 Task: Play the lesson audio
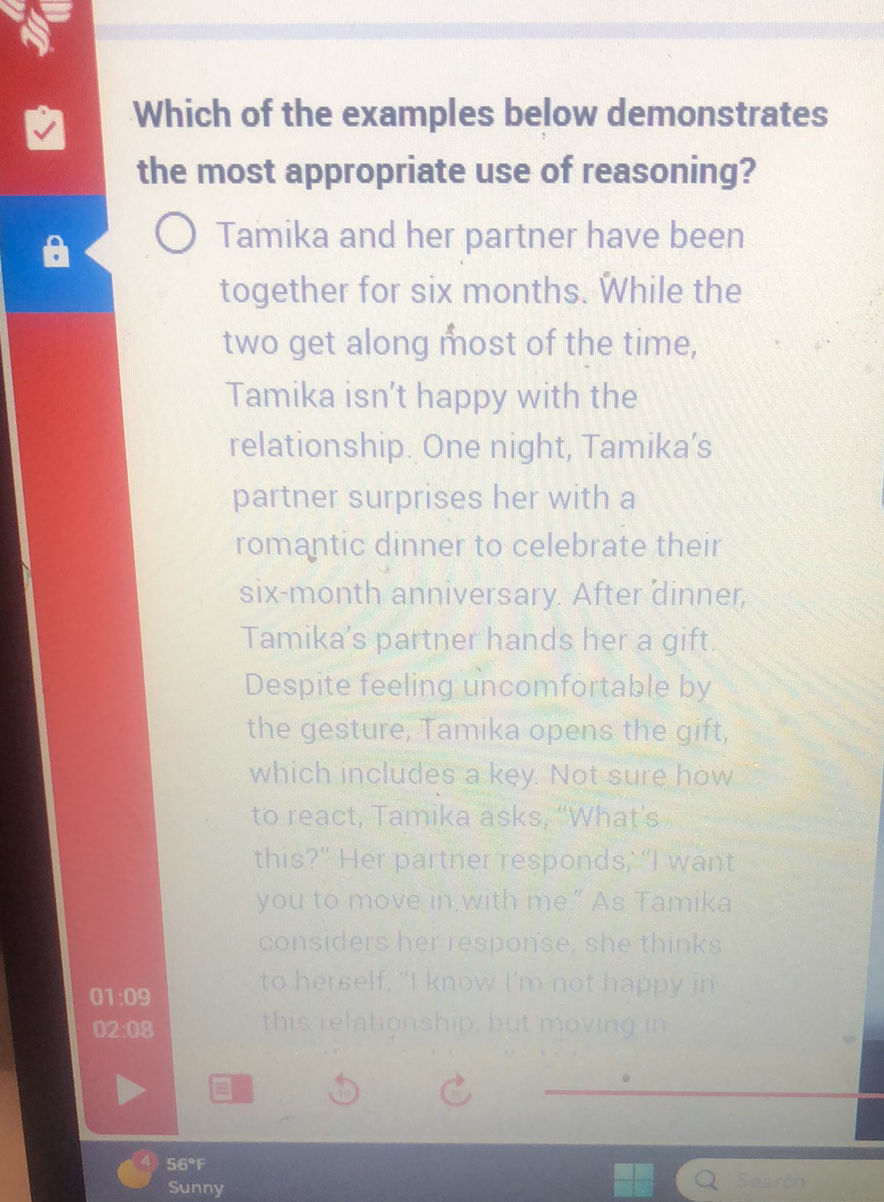(129, 1090)
